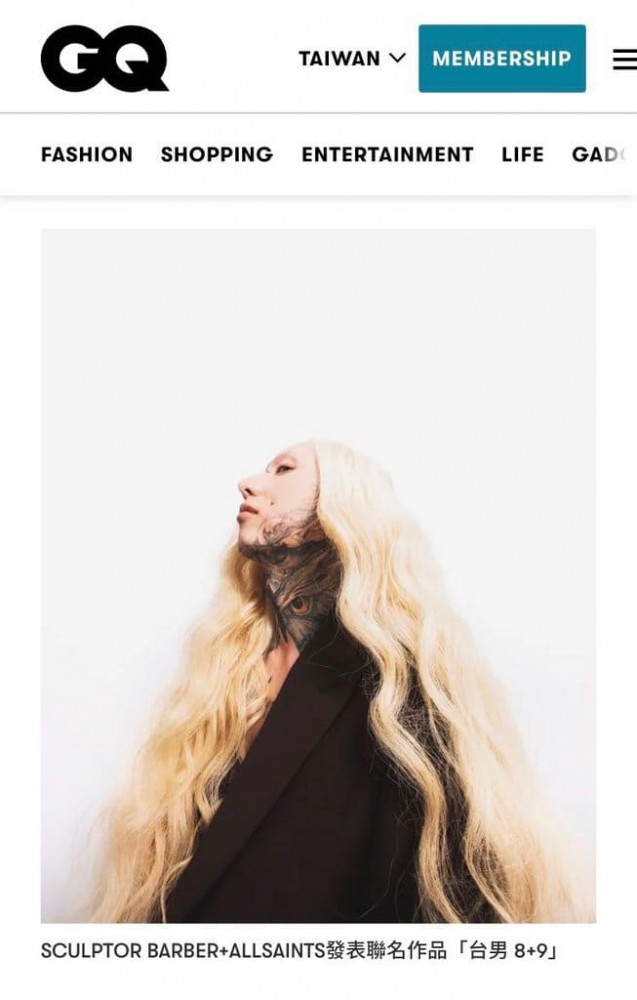Select the Entertainment section
Viewport: 637px width, 1000px height.
387,154
